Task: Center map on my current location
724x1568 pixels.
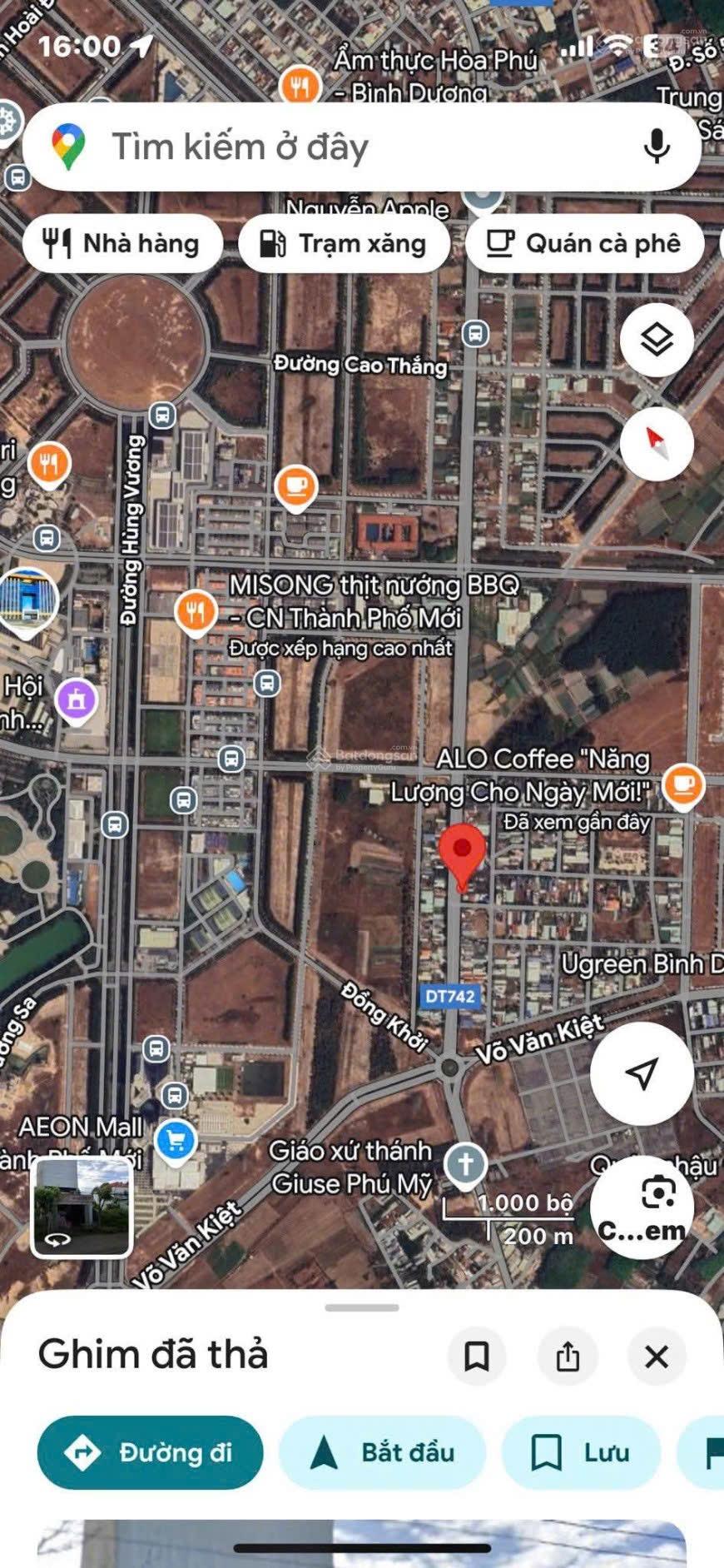Action: (642, 1074)
